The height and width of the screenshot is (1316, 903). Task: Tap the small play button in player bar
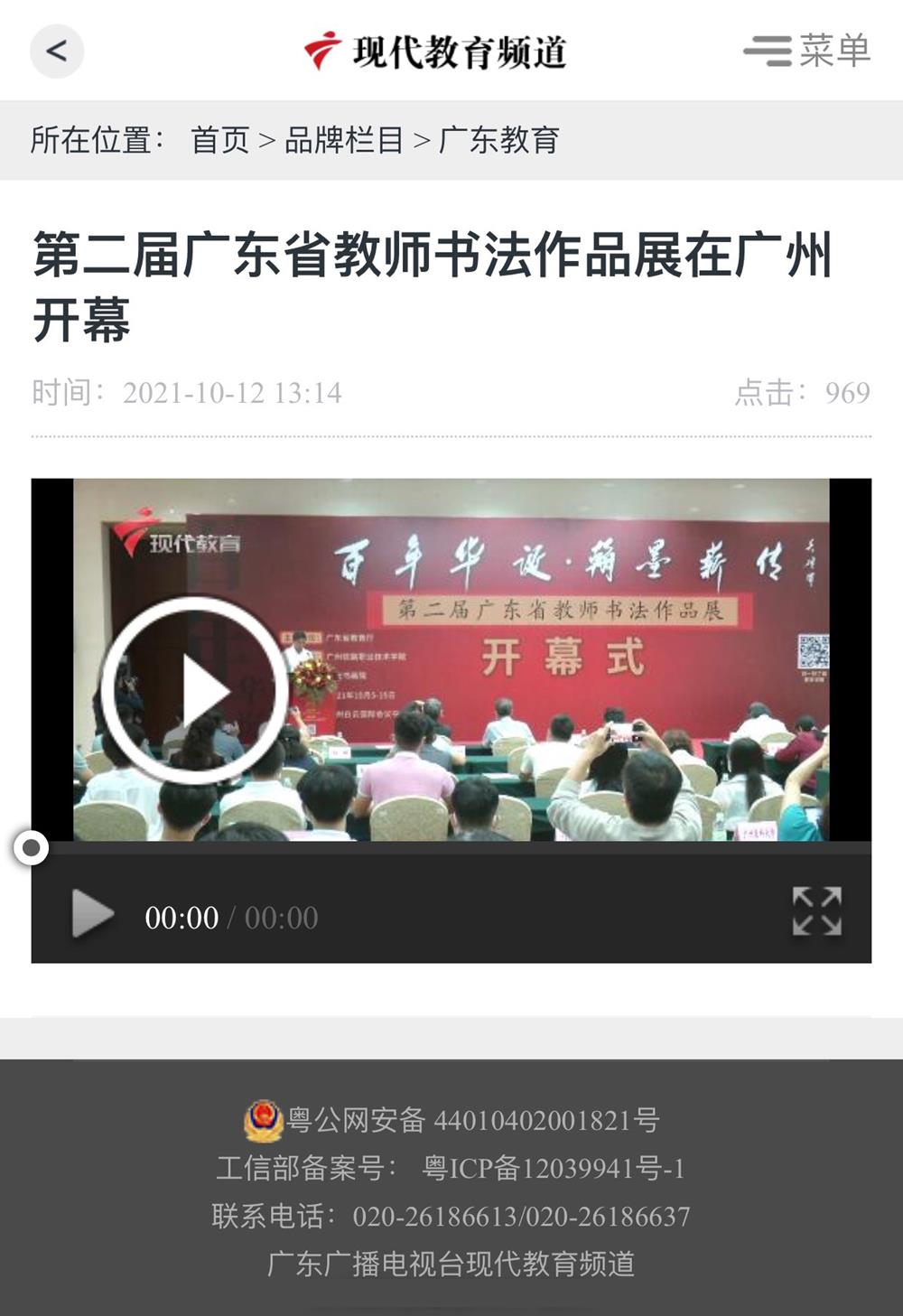tap(93, 914)
